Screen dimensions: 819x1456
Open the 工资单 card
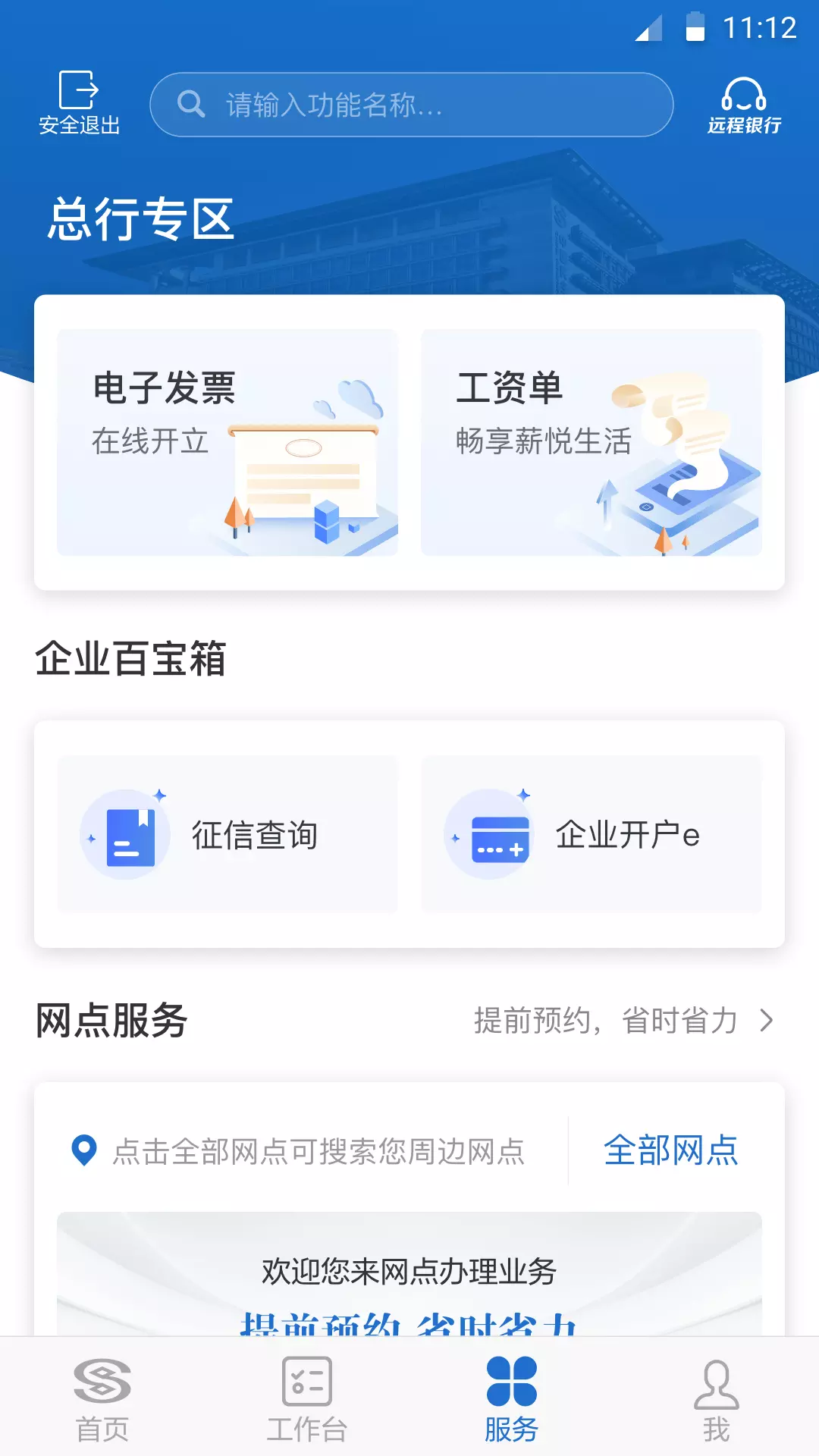click(x=591, y=442)
